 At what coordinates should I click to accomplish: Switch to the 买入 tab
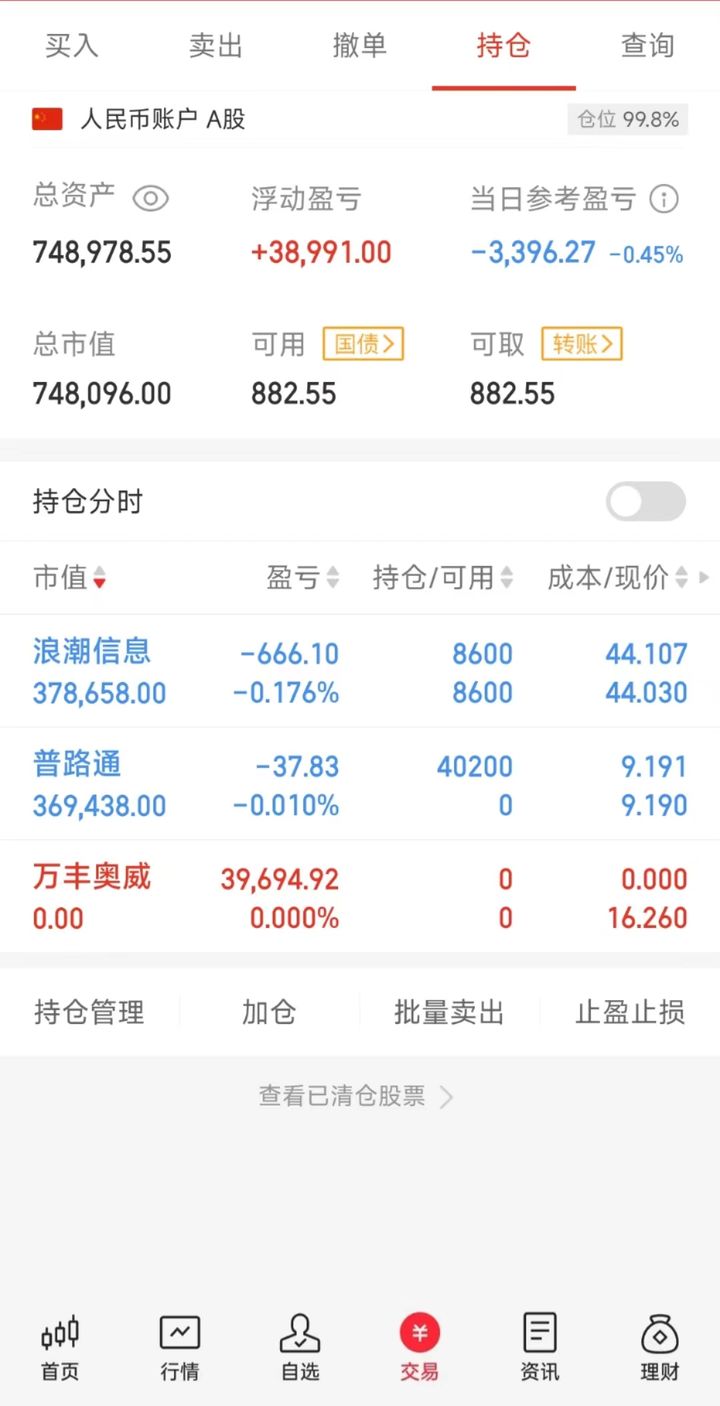(x=70, y=46)
